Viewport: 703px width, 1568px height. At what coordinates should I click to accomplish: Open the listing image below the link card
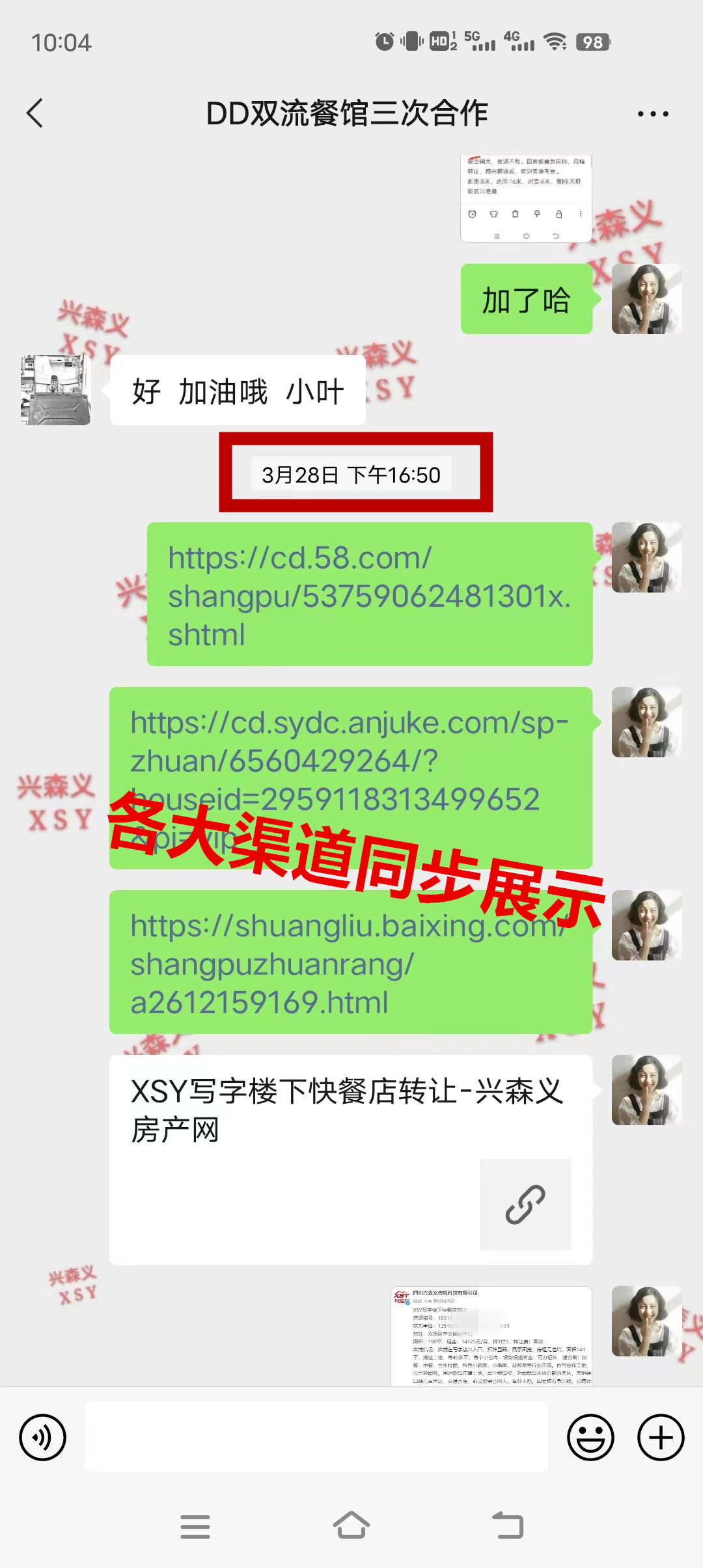click(x=491, y=1335)
